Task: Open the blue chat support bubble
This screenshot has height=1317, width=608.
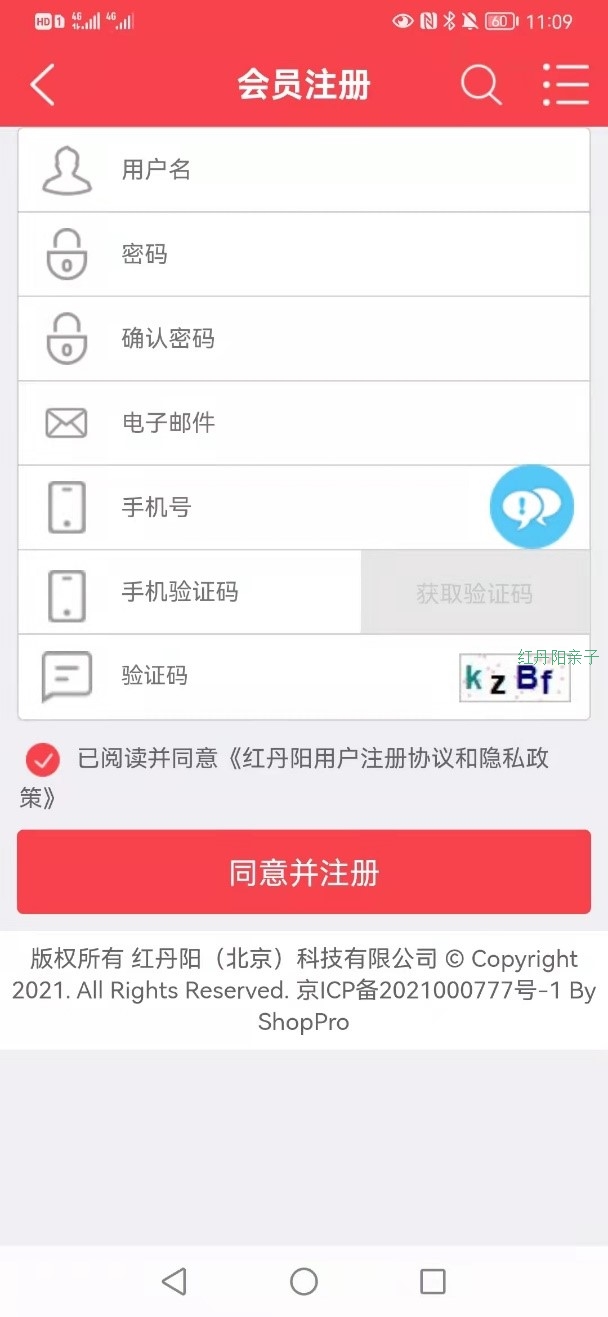Action: (x=532, y=507)
